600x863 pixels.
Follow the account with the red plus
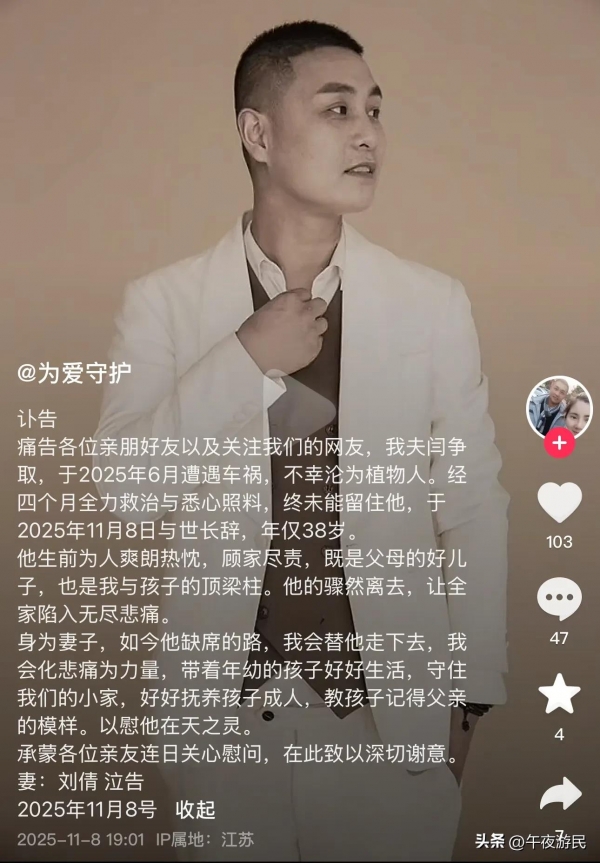(559, 442)
